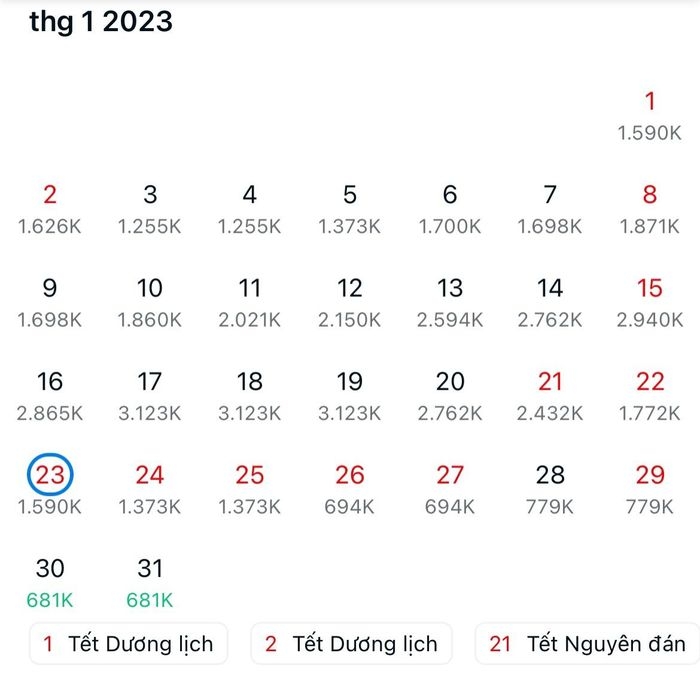Select cheapest date January 30 at 681K

[50, 582]
